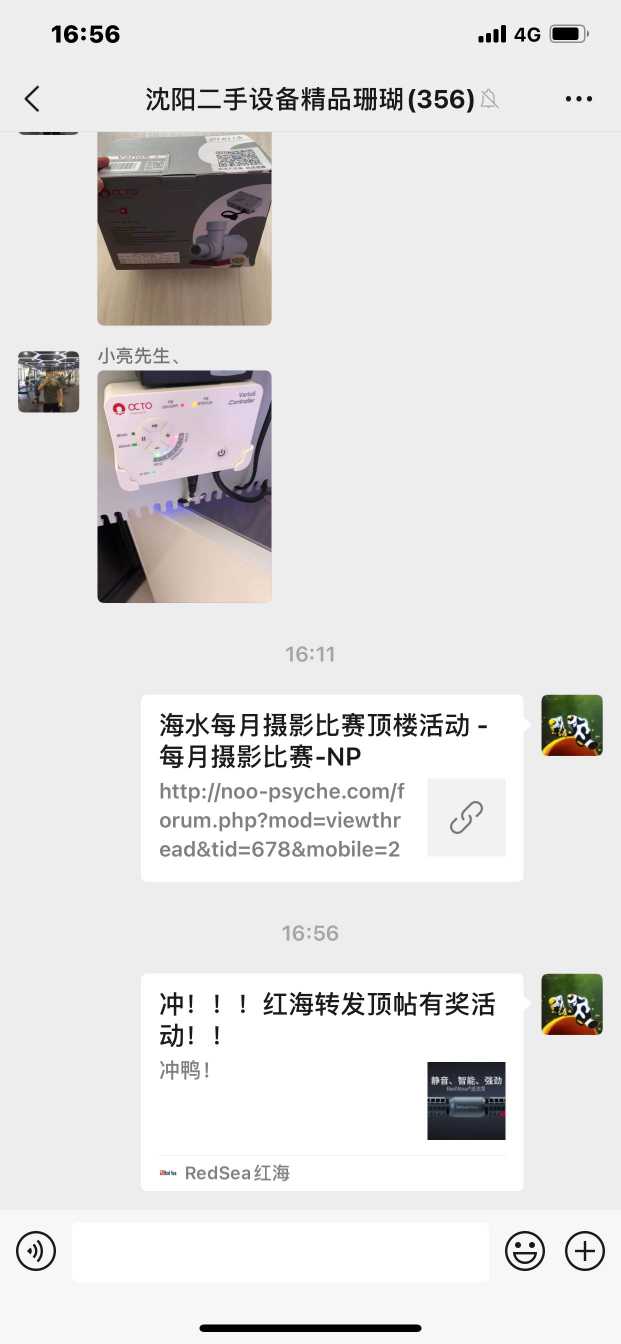Open the chat info overflow menu
Viewport: 621px width, 1344px height.
[x=579, y=98]
